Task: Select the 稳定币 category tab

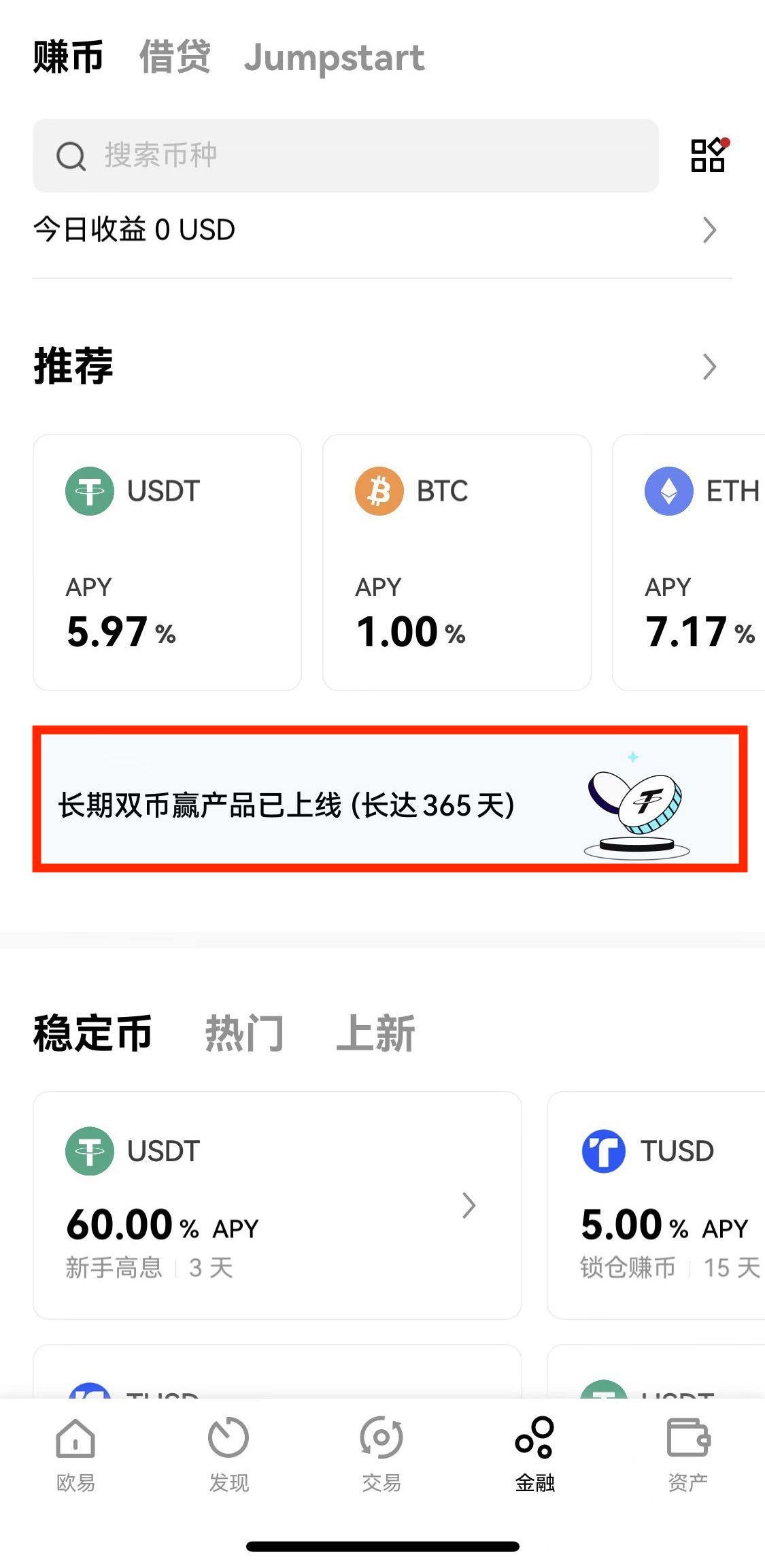Action: (92, 1033)
